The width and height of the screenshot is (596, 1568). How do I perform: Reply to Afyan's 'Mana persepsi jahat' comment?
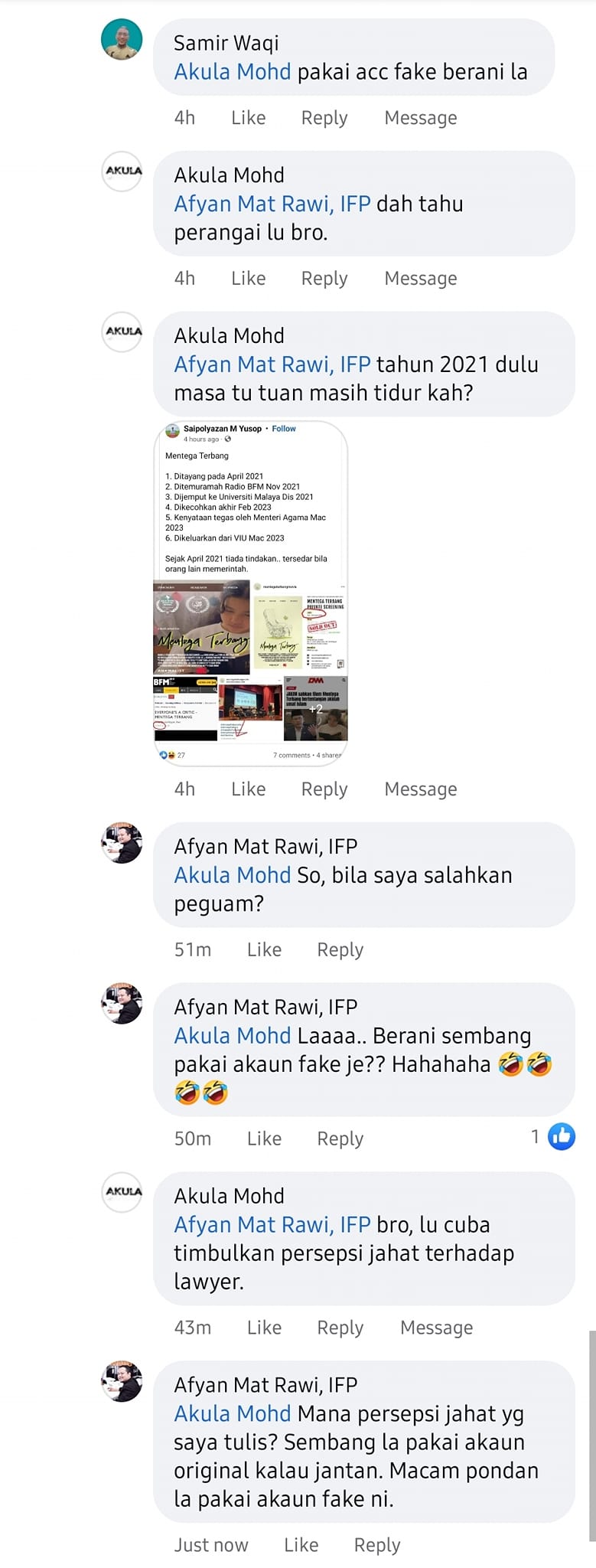pyautogui.click(x=376, y=1546)
